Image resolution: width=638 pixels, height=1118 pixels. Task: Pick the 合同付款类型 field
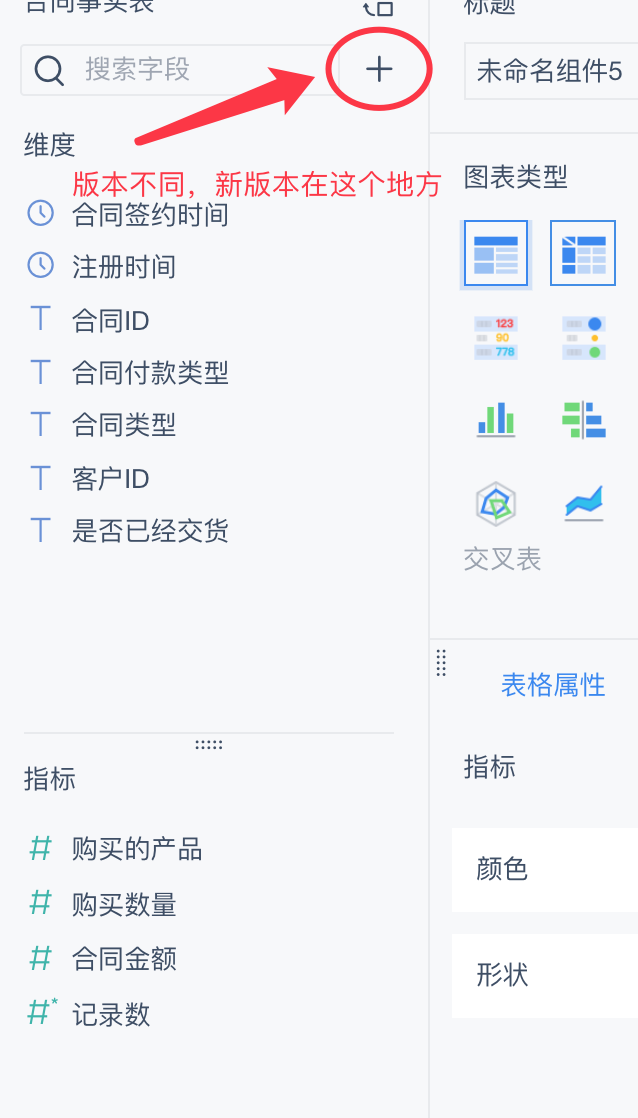point(150,373)
